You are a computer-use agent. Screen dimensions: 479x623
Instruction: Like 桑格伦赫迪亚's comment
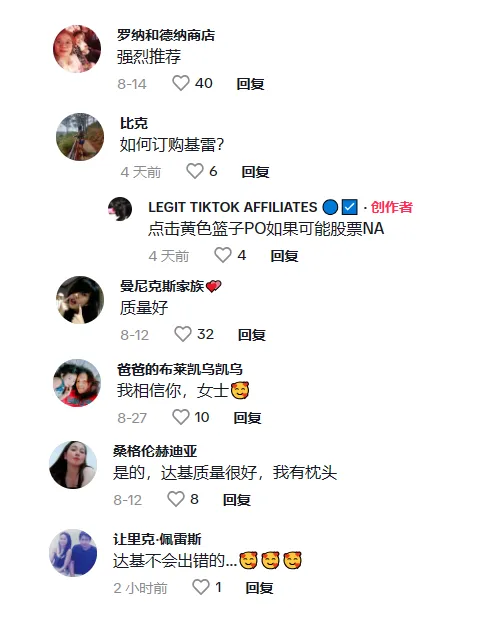[x=176, y=499]
